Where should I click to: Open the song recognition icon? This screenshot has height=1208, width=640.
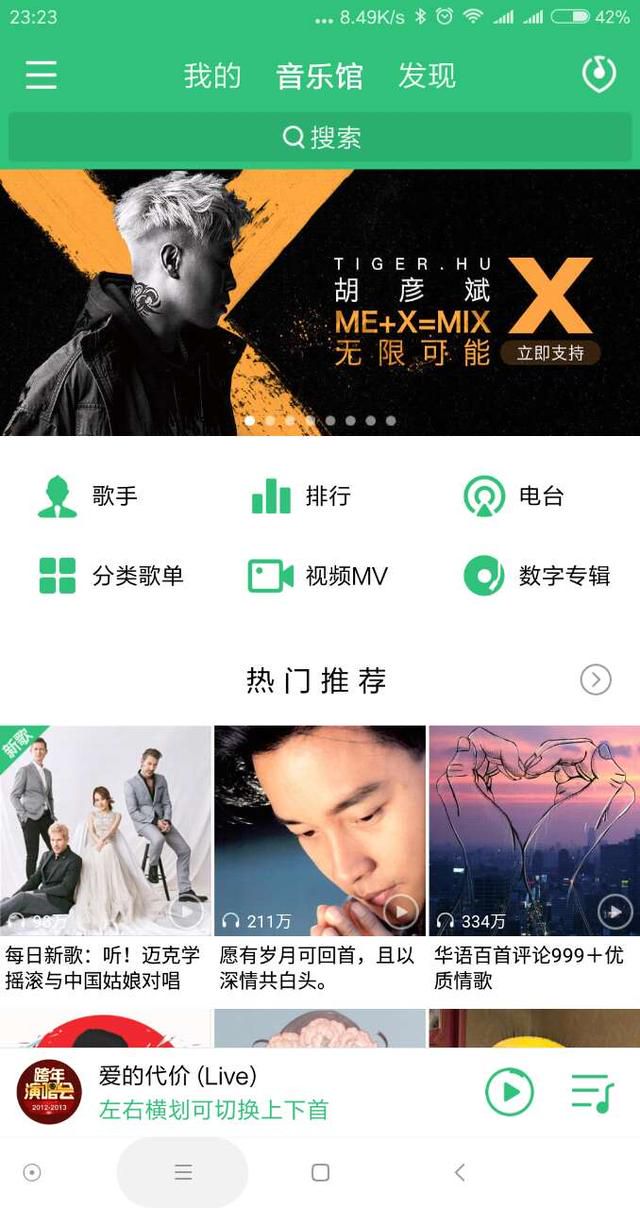(598, 75)
